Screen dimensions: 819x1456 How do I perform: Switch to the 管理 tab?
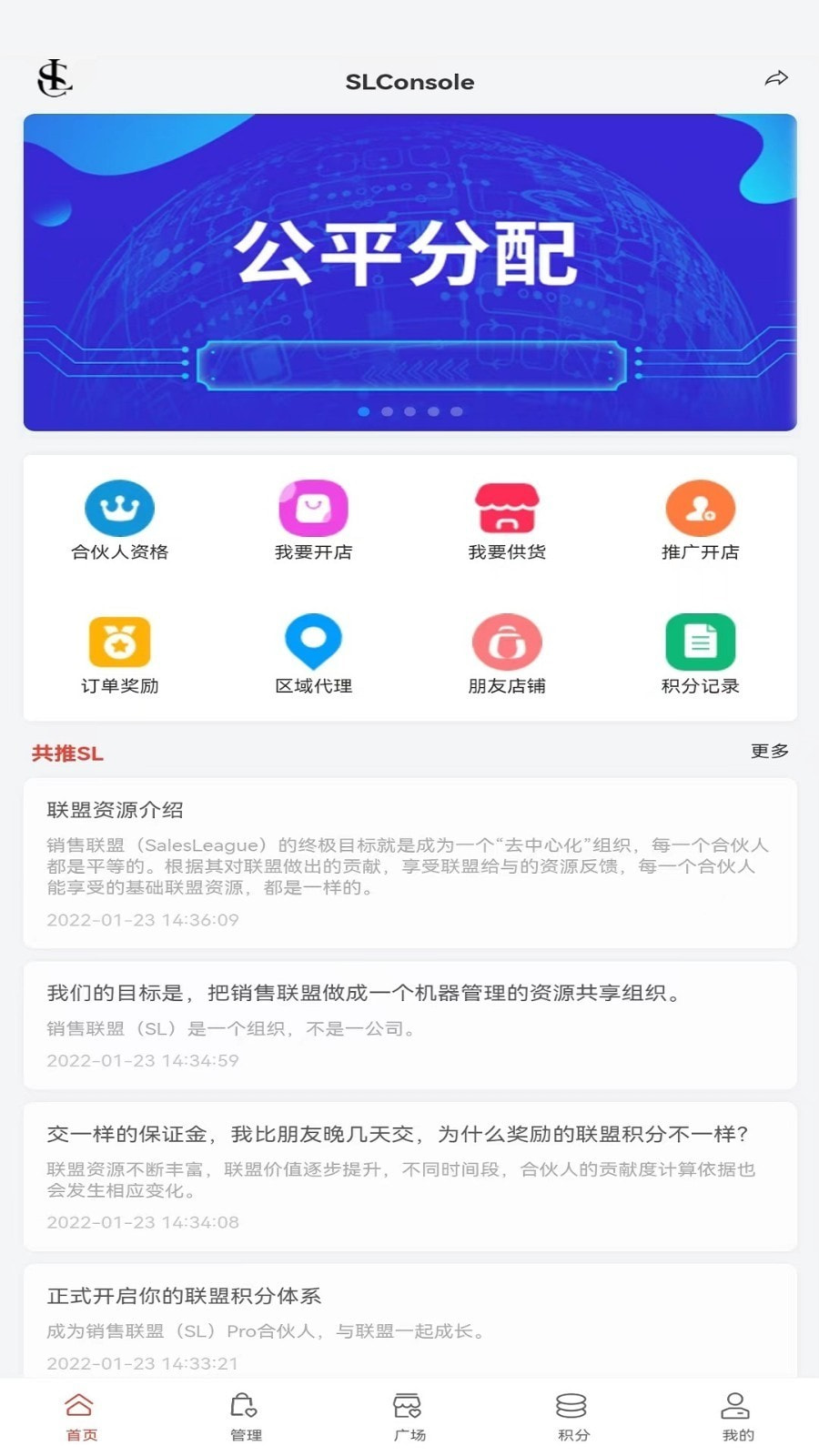245,1417
